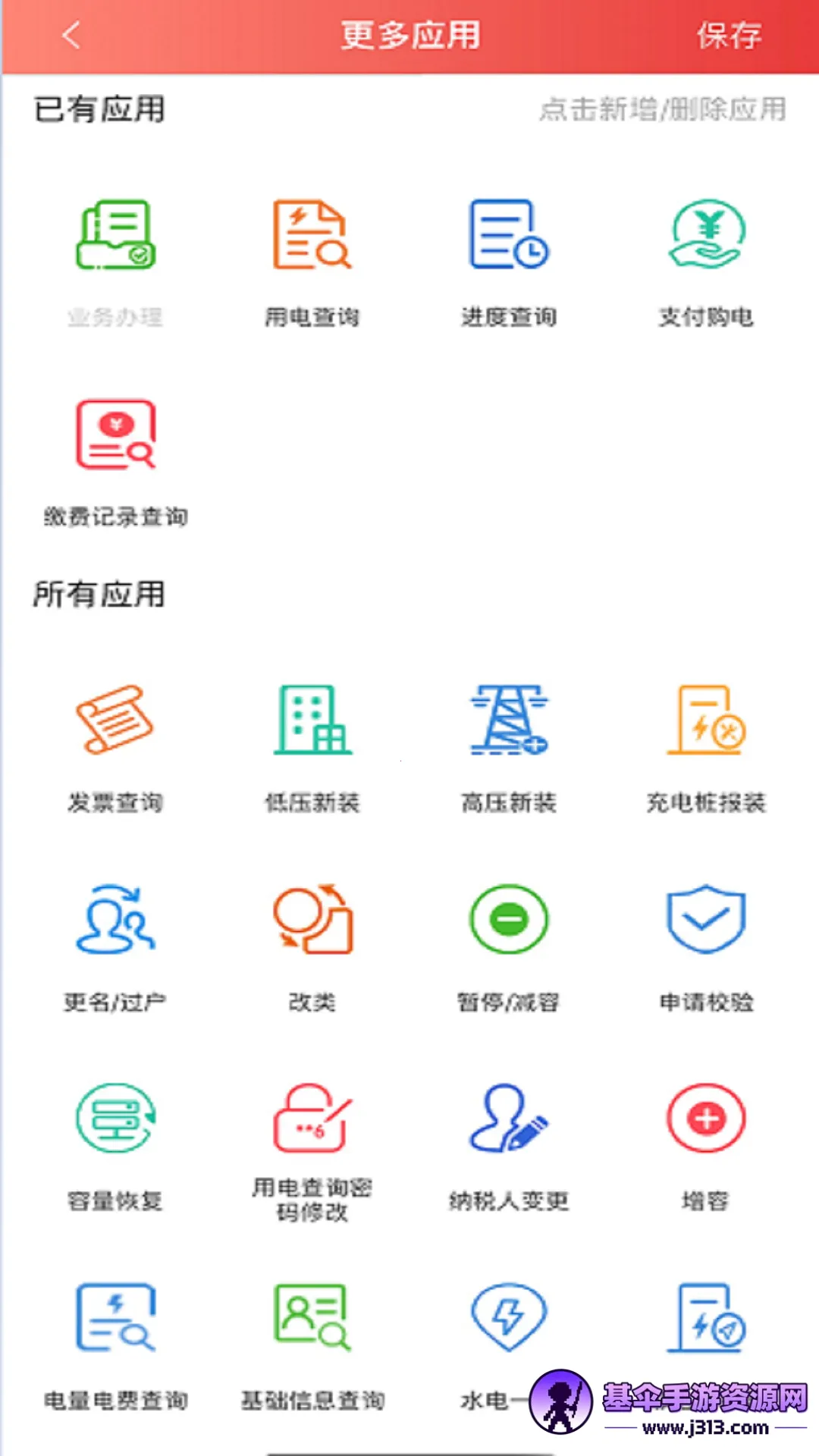The image size is (819, 1456).
Task: Add the 增容 plus app
Action: pos(706,1119)
